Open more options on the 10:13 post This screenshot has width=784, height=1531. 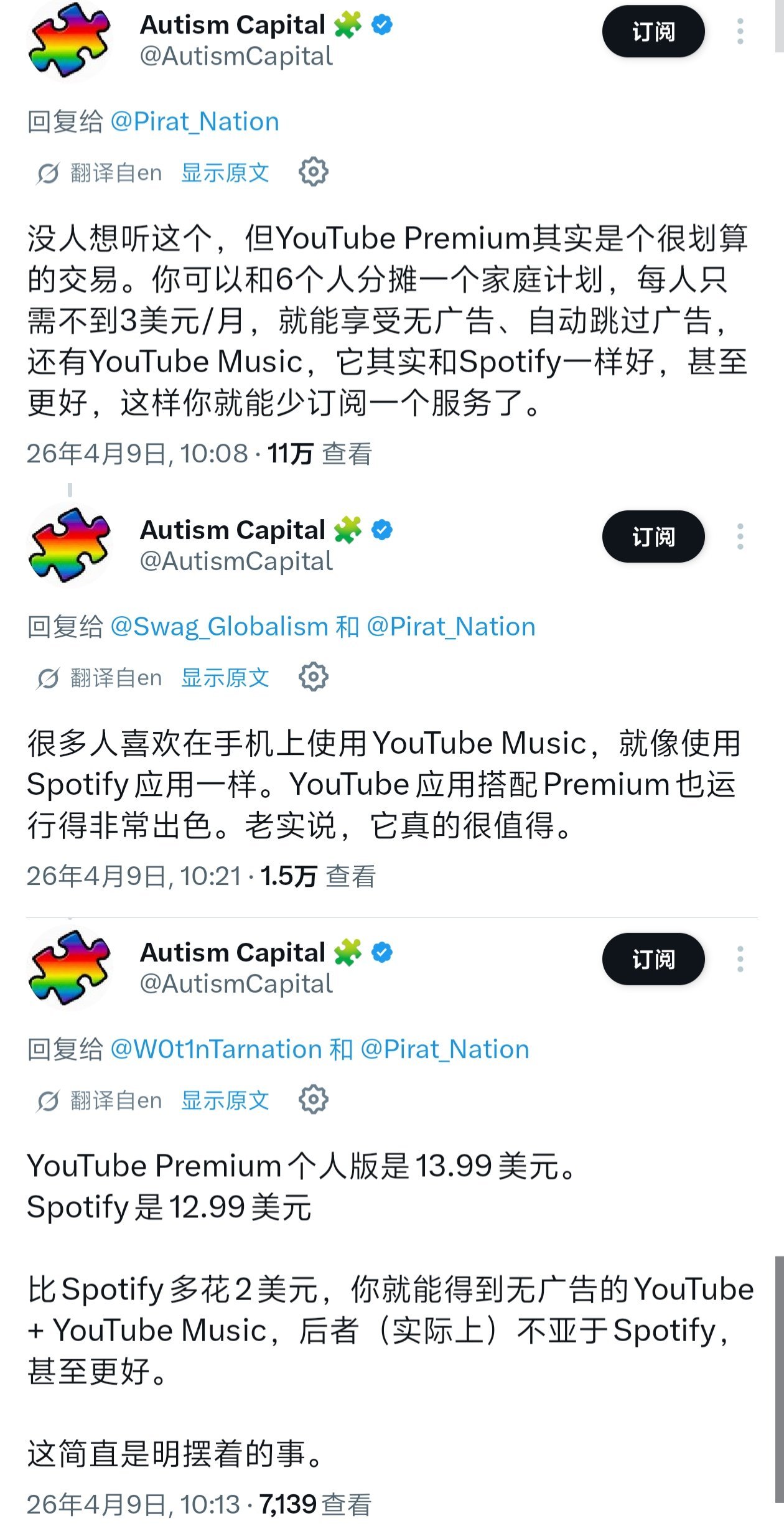[x=740, y=959]
